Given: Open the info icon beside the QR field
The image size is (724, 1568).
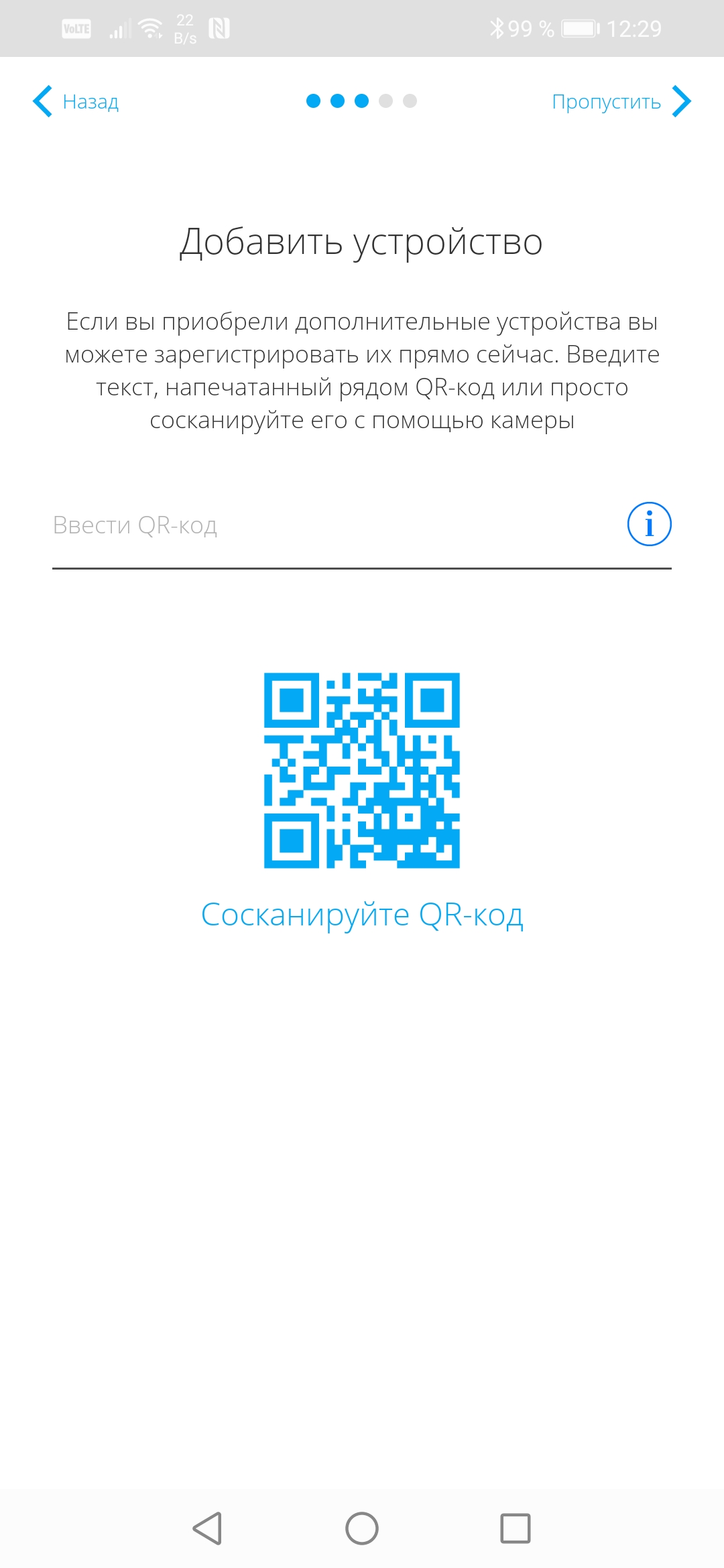Looking at the screenshot, I should [x=649, y=524].
